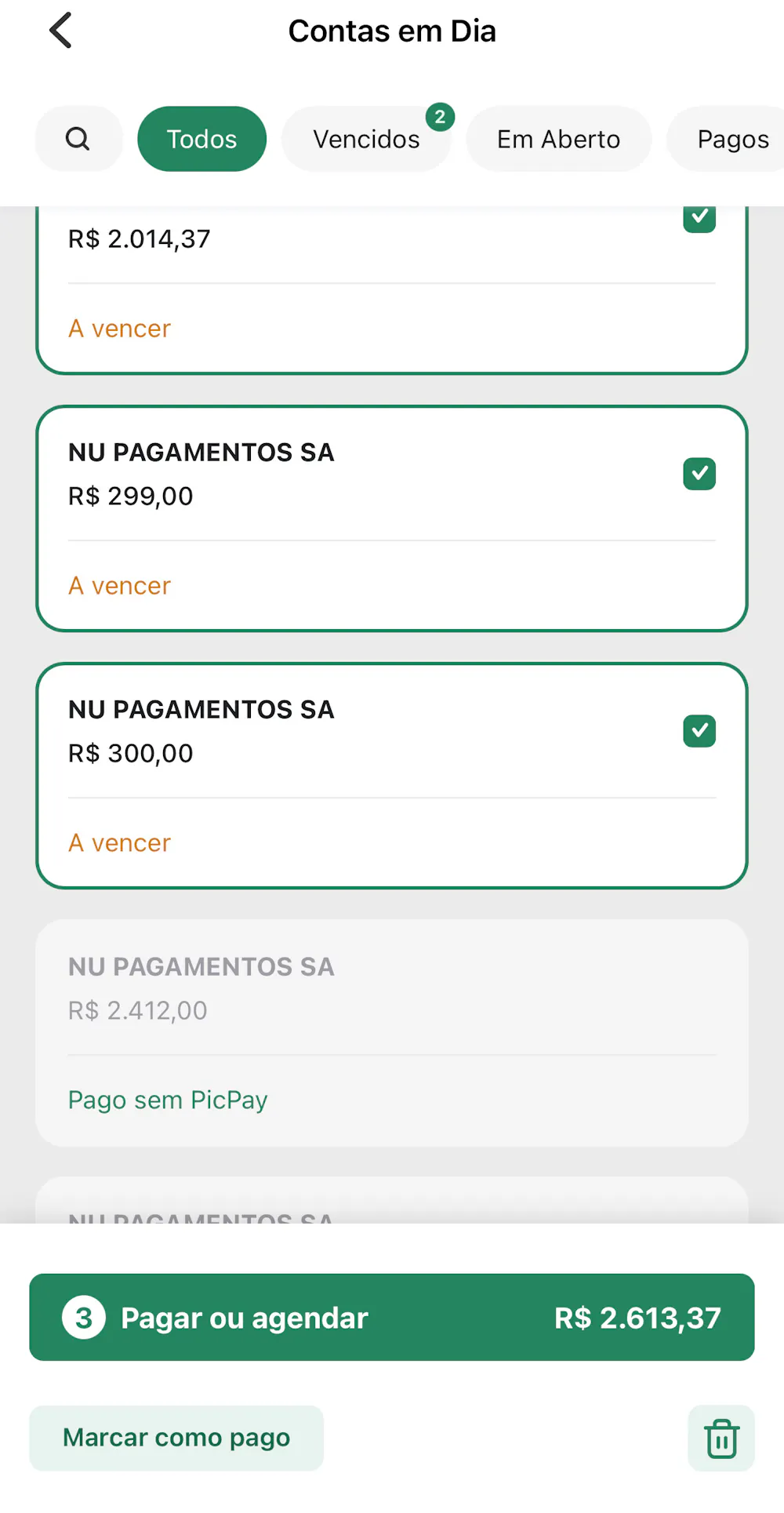The width and height of the screenshot is (784, 1513).
Task: Select the Todos filter chip
Action: pyautogui.click(x=201, y=139)
